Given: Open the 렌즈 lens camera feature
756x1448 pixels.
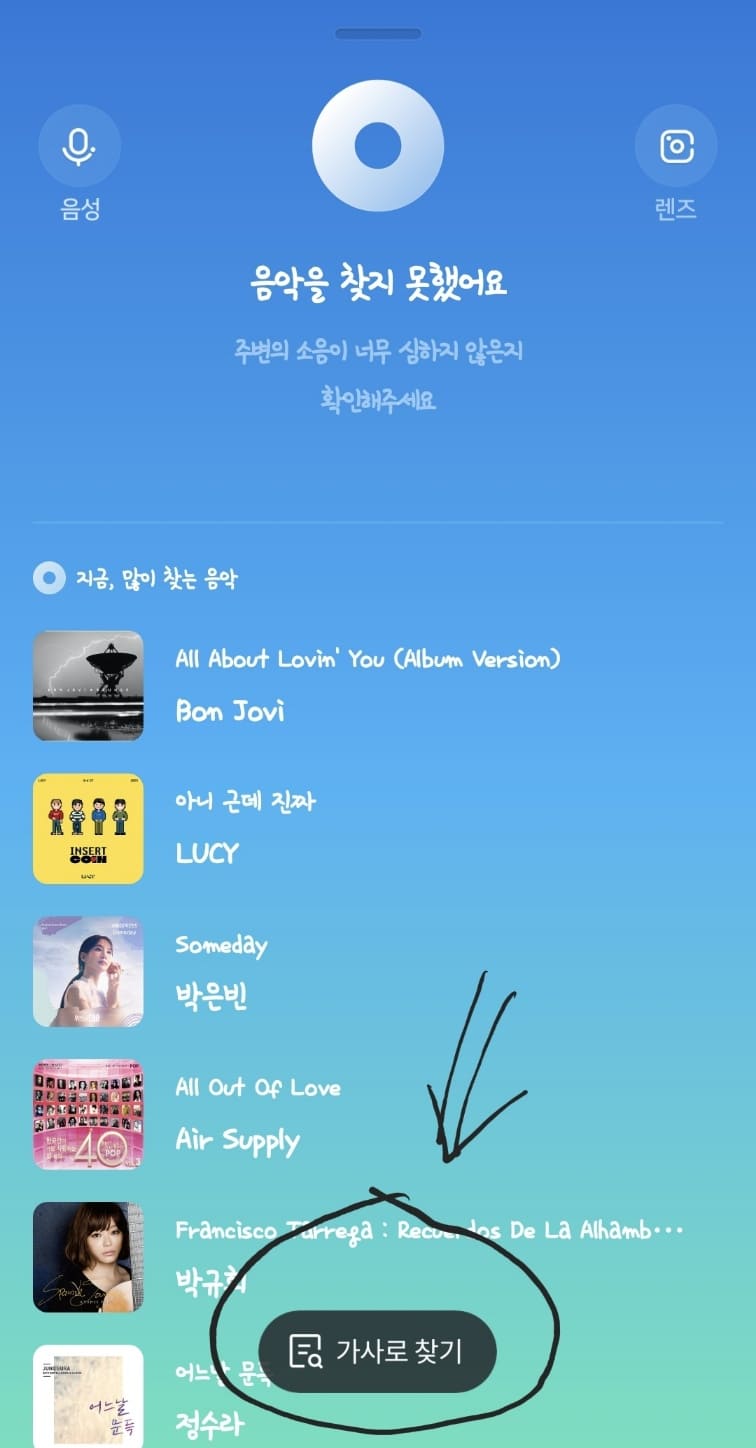Looking at the screenshot, I should tap(676, 145).
